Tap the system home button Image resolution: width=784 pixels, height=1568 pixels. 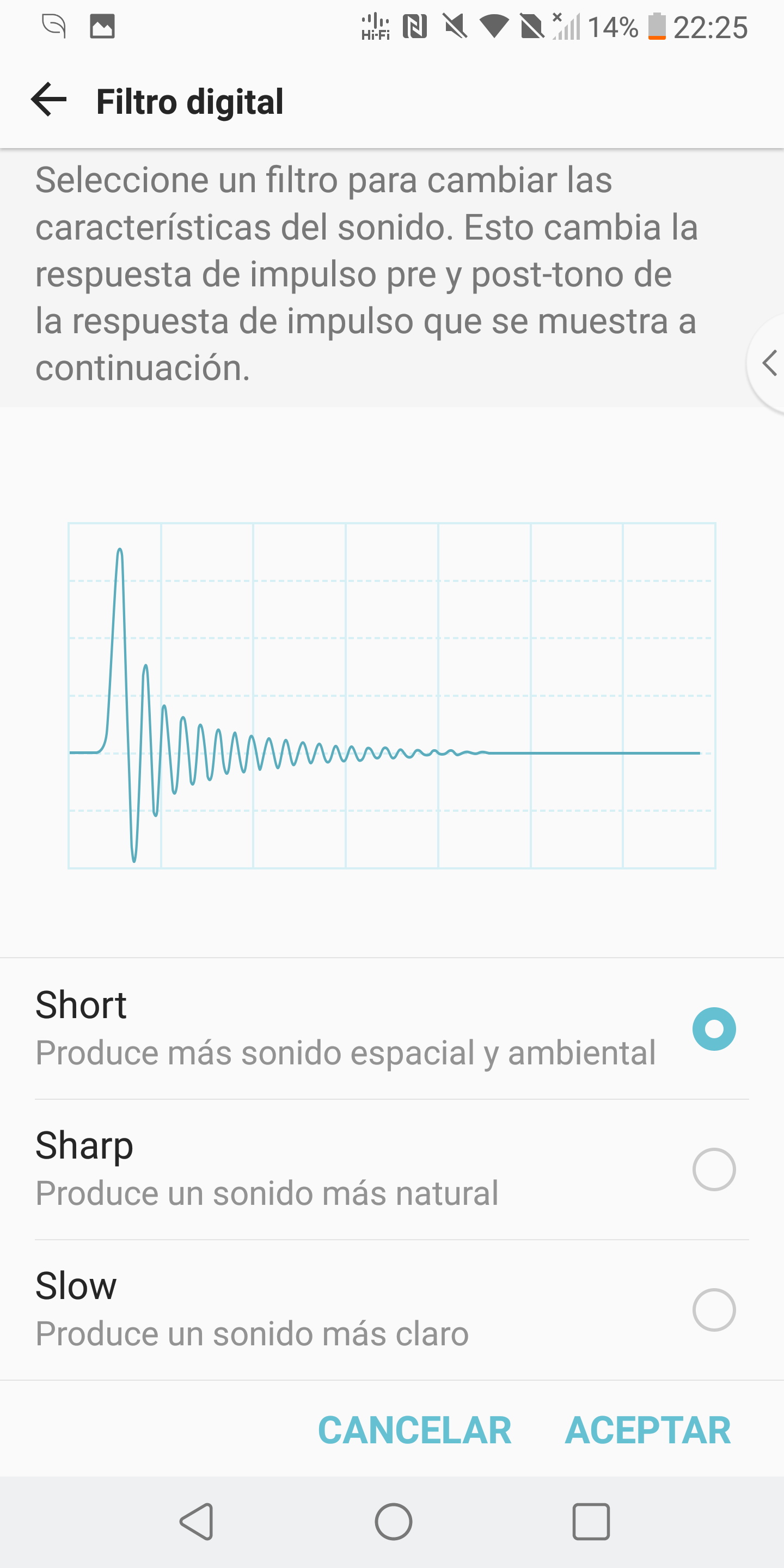tap(393, 1522)
